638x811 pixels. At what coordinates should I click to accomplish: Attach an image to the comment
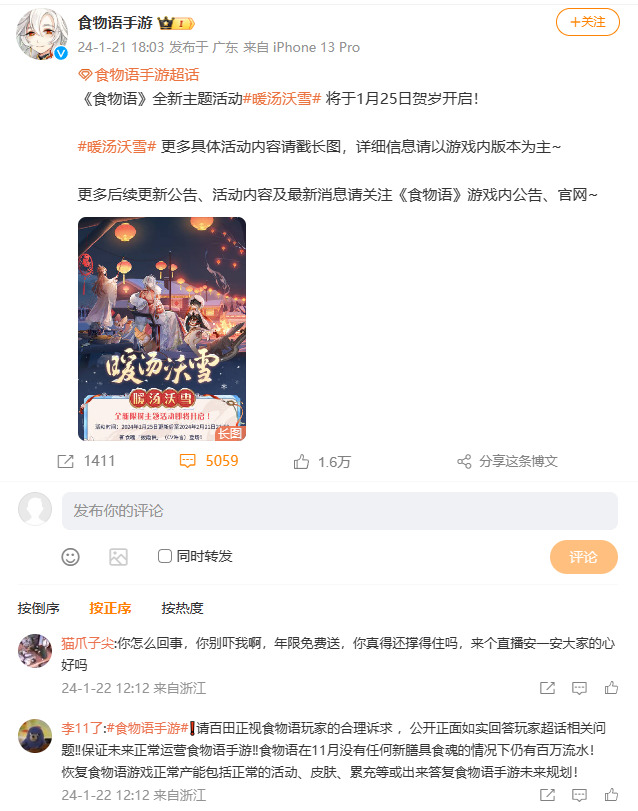pyautogui.click(x=118, y=556)
